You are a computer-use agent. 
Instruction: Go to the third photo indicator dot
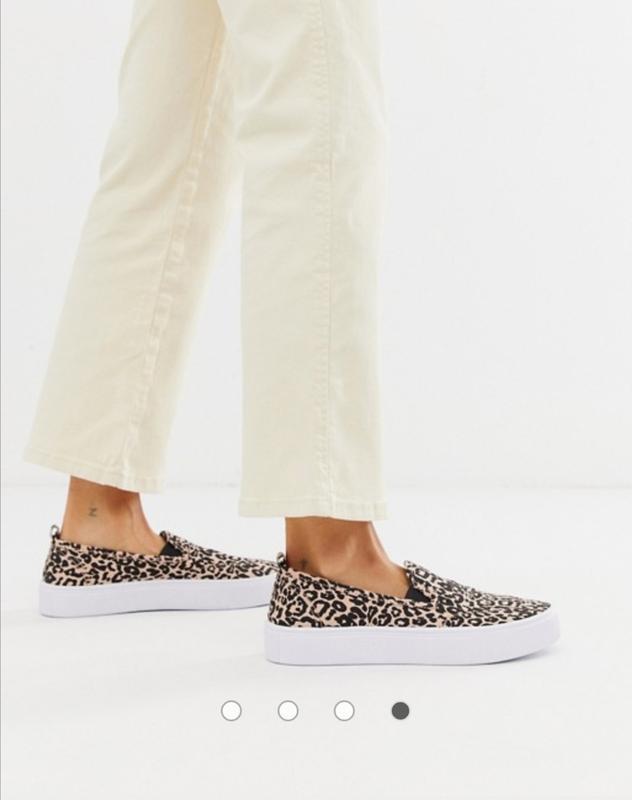344,711
